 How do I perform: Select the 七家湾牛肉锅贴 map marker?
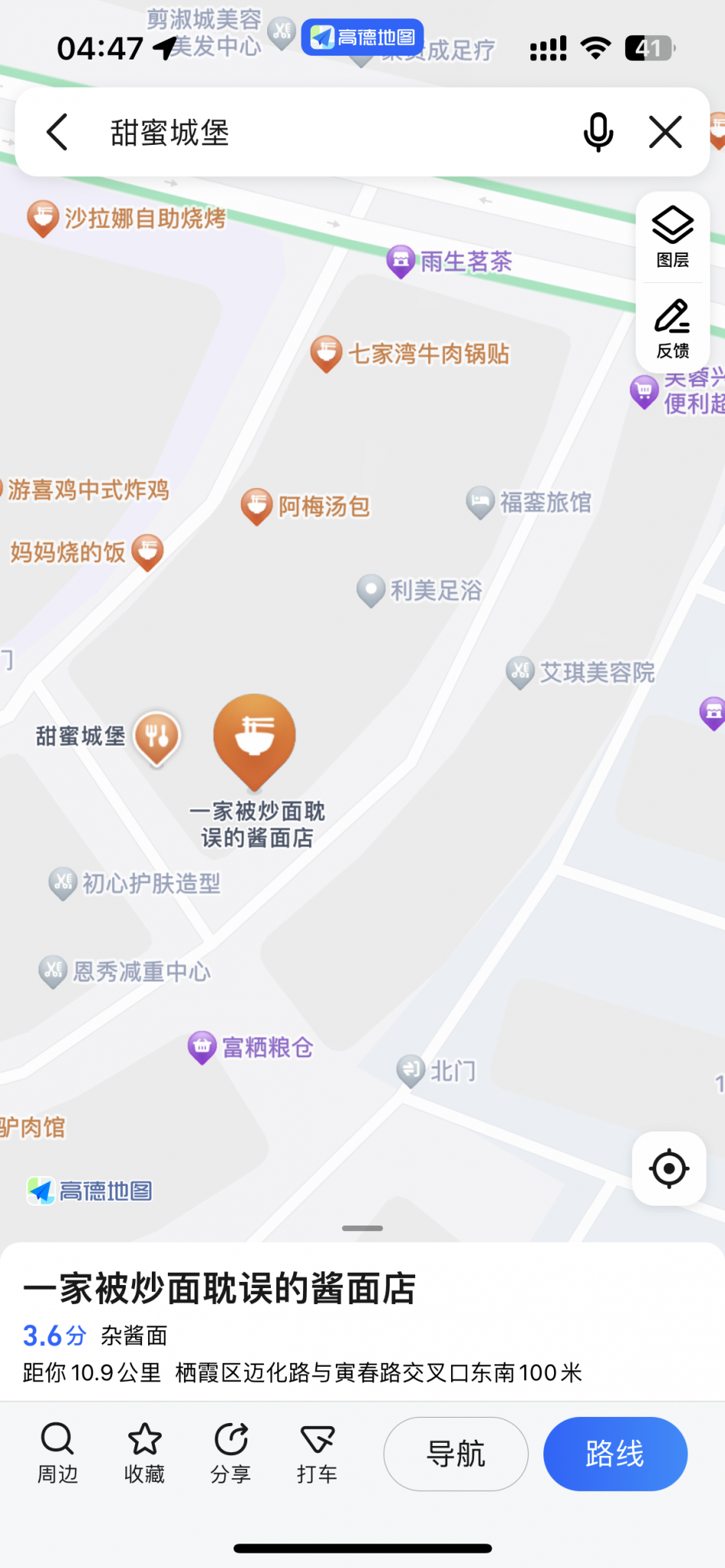coord(327,353)
